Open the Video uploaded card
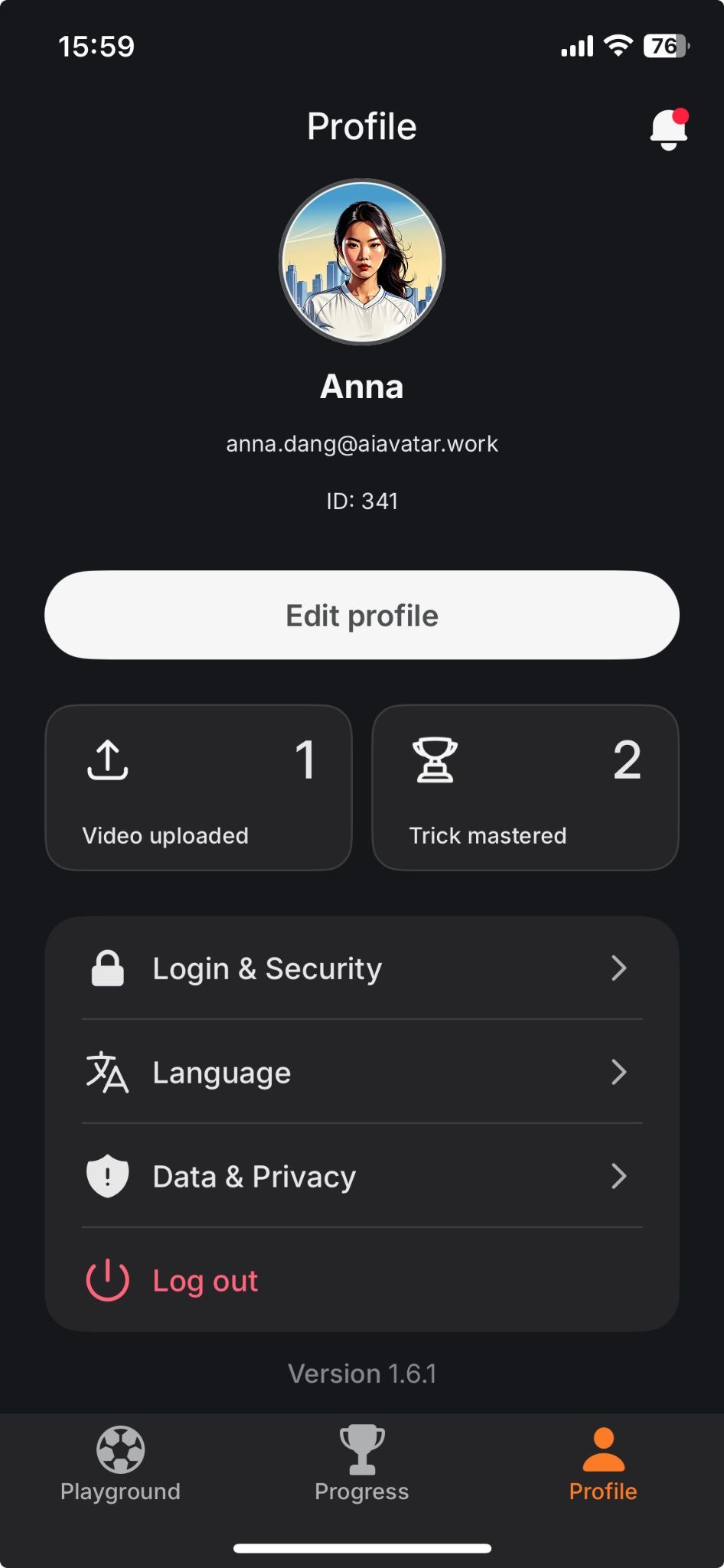This screenshot has height=1568, width=724. point(199,788)
